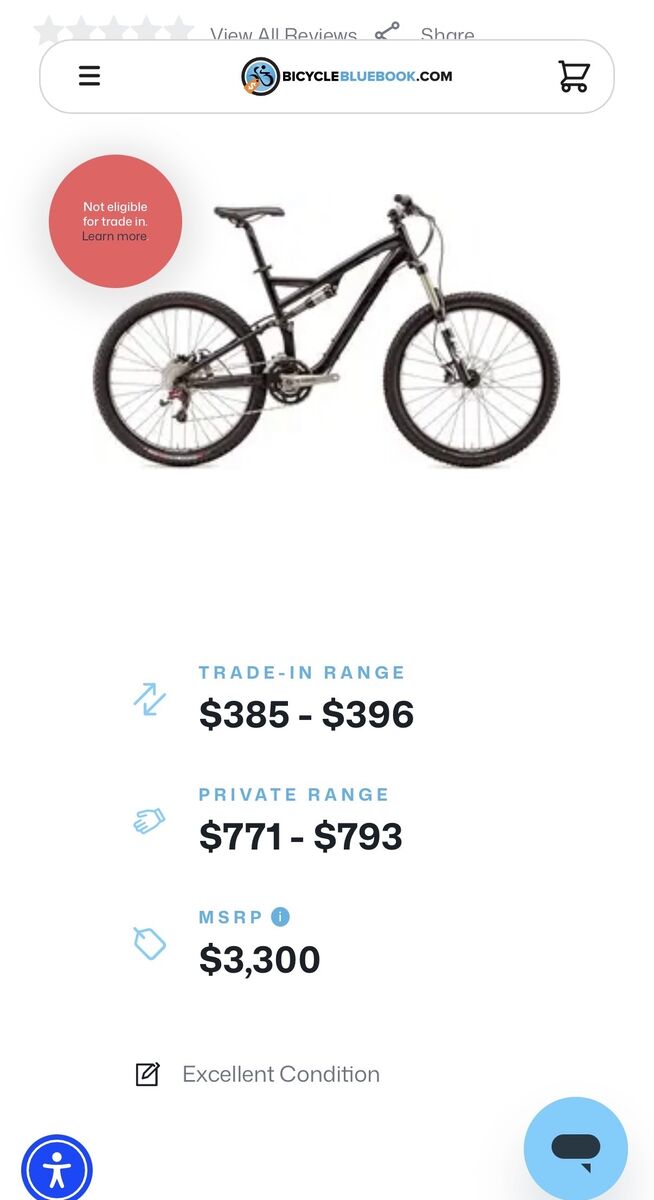Go to the BicycleBlueBook.com home logo

pos(347,76)
